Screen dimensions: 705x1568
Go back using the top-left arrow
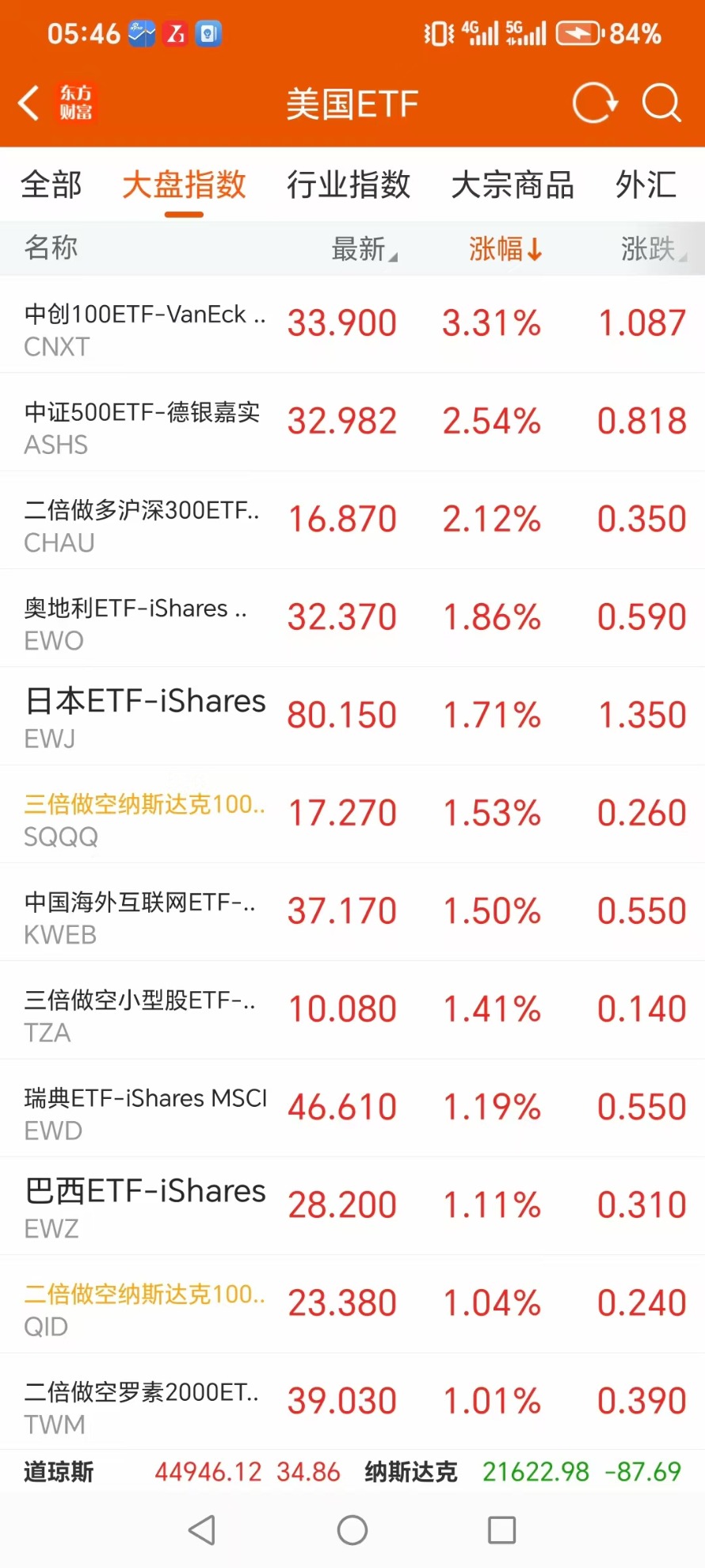(x=29, y=103)
